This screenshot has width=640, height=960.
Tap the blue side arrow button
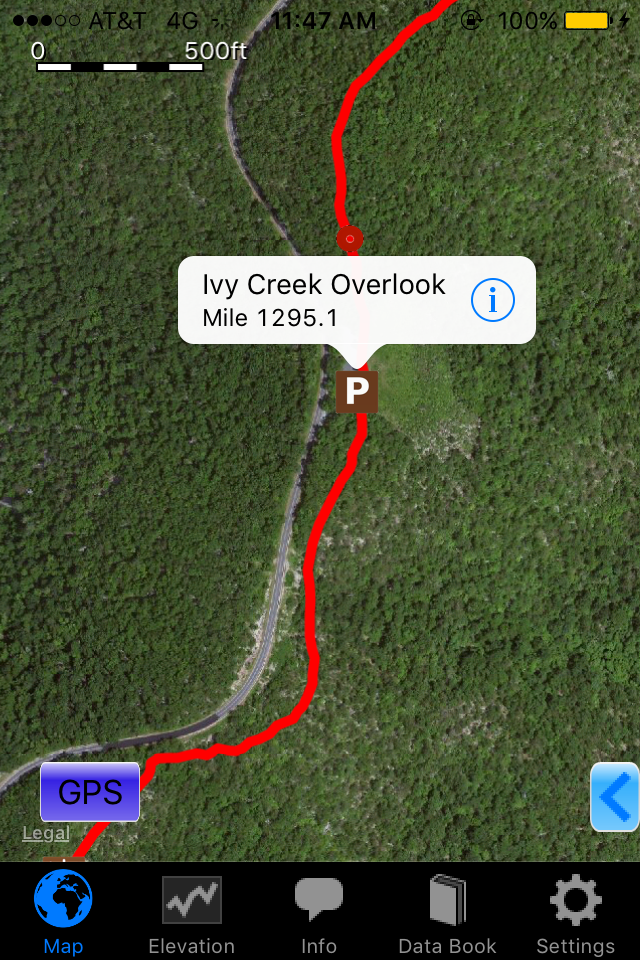tap(614, 797)
